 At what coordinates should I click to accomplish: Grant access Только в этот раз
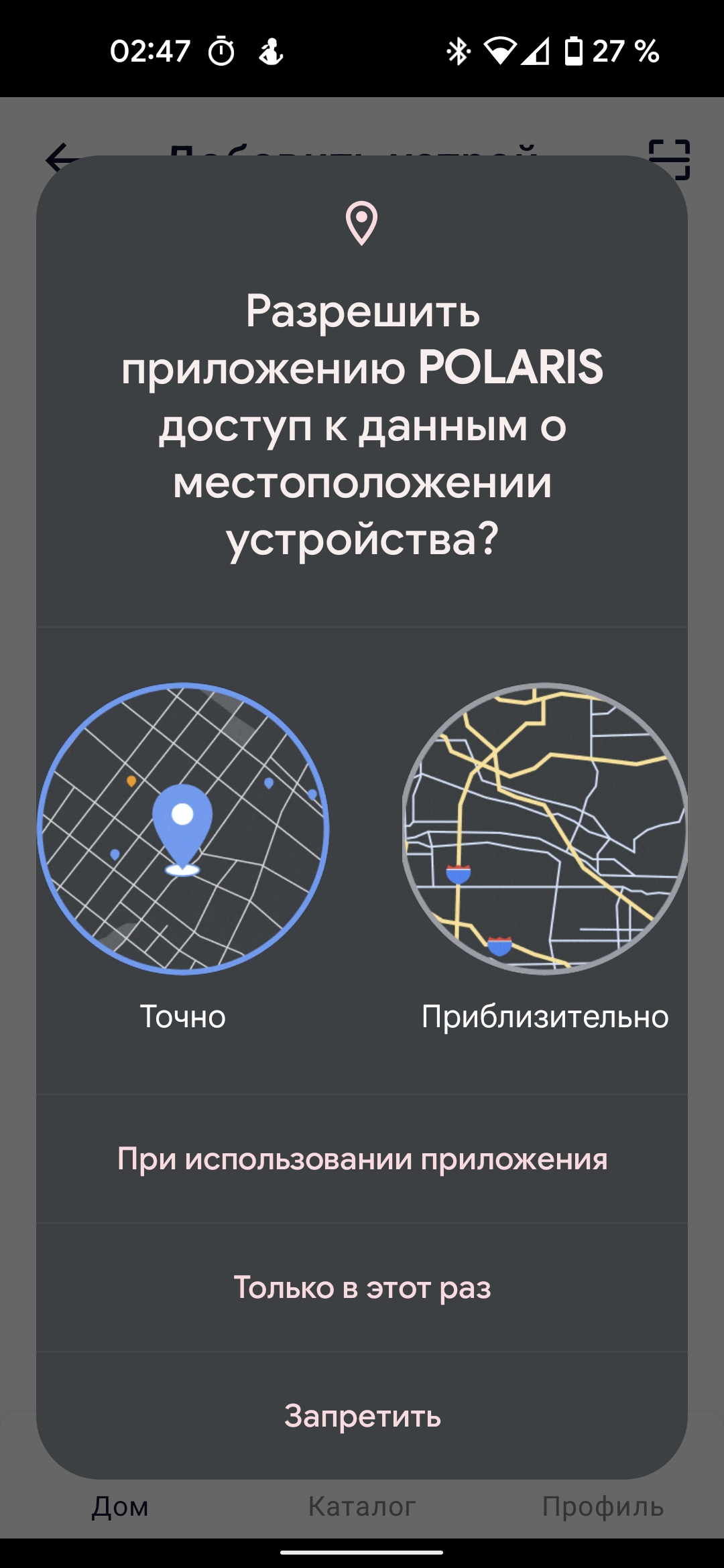(x=362, y=1288)
